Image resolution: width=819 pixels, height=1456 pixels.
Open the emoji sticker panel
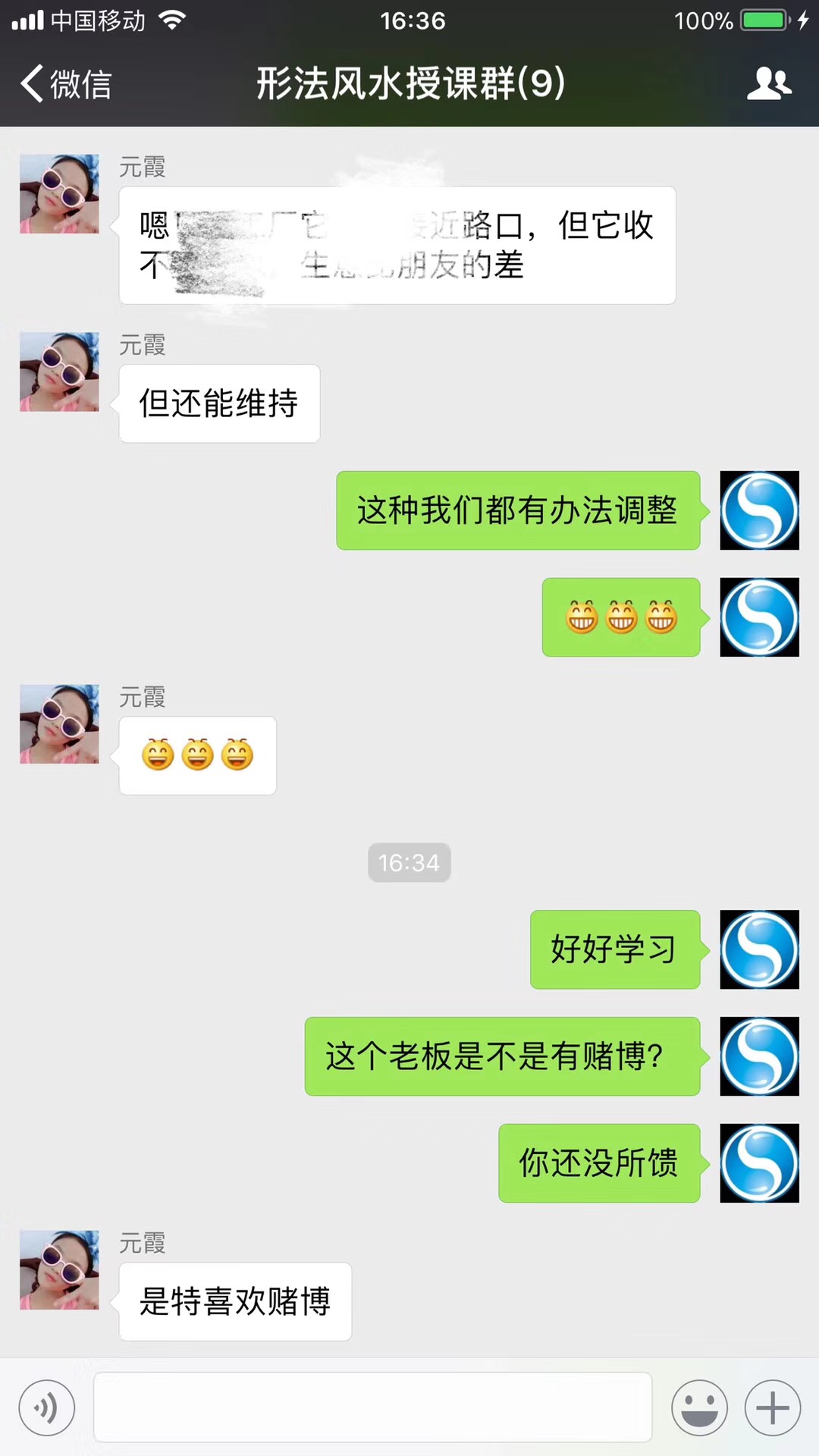(699, 1408)
